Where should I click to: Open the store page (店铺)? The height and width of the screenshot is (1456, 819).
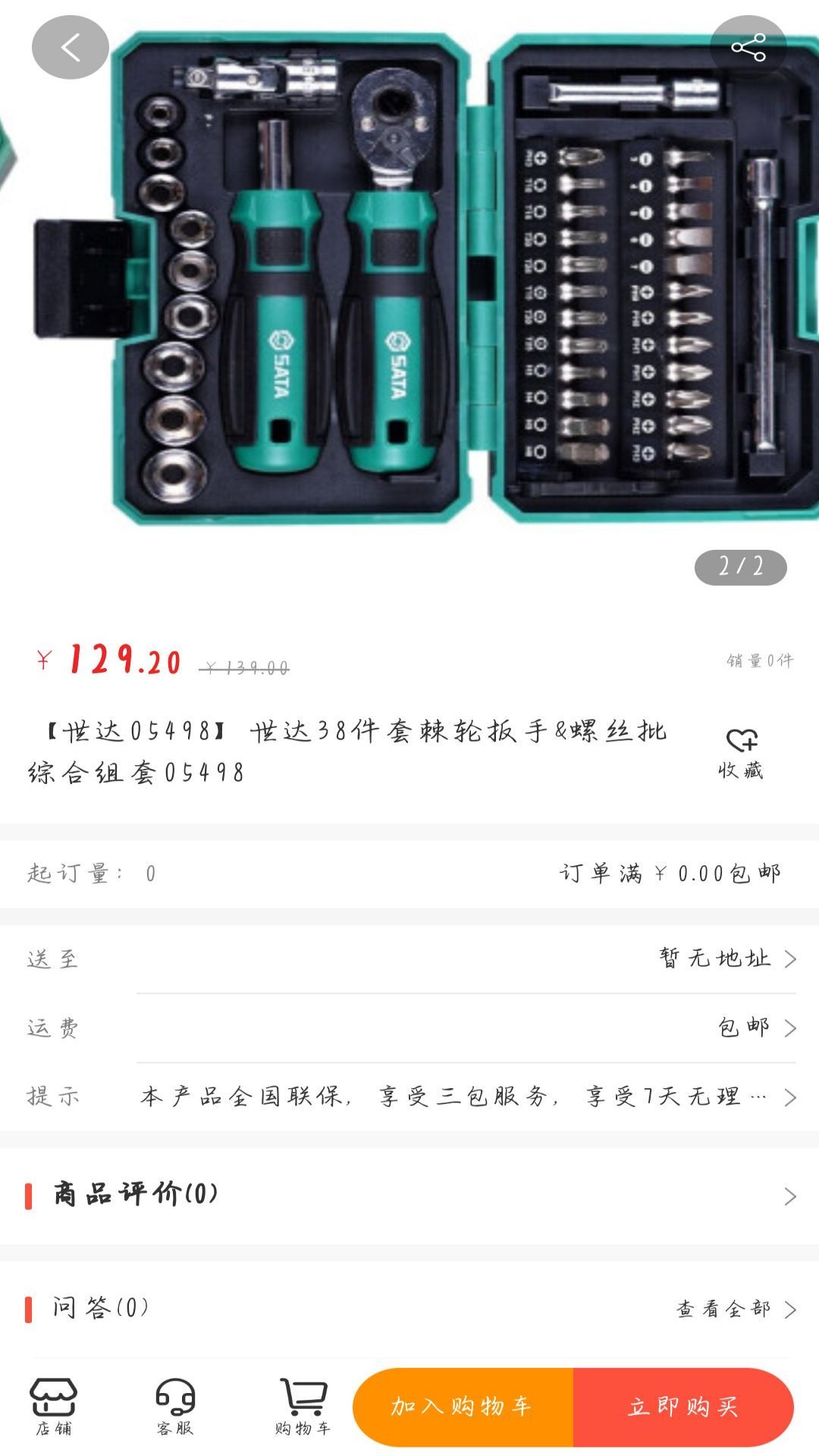54,1407
